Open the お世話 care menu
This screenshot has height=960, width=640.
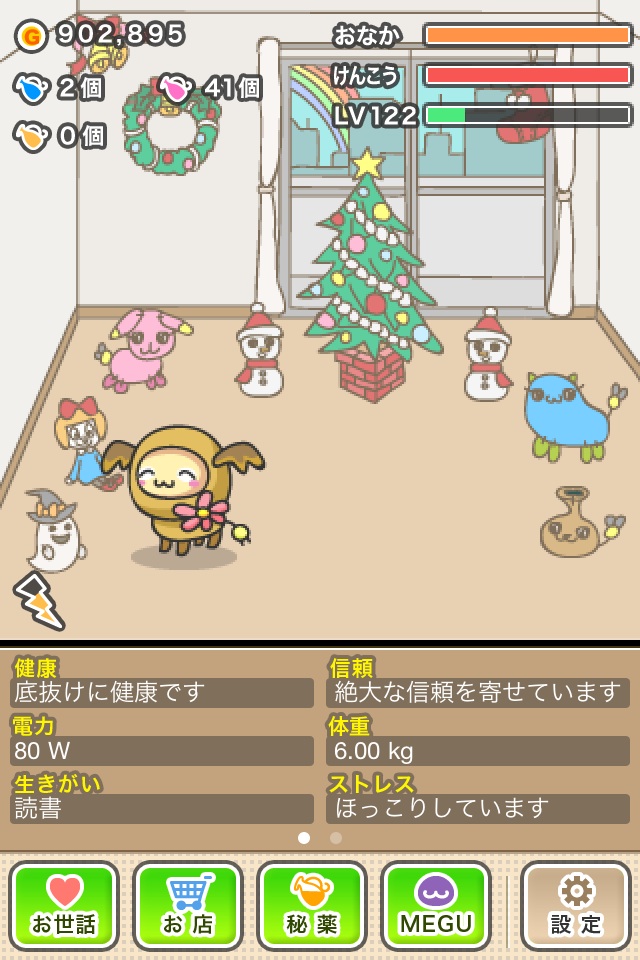pos(64,905)
